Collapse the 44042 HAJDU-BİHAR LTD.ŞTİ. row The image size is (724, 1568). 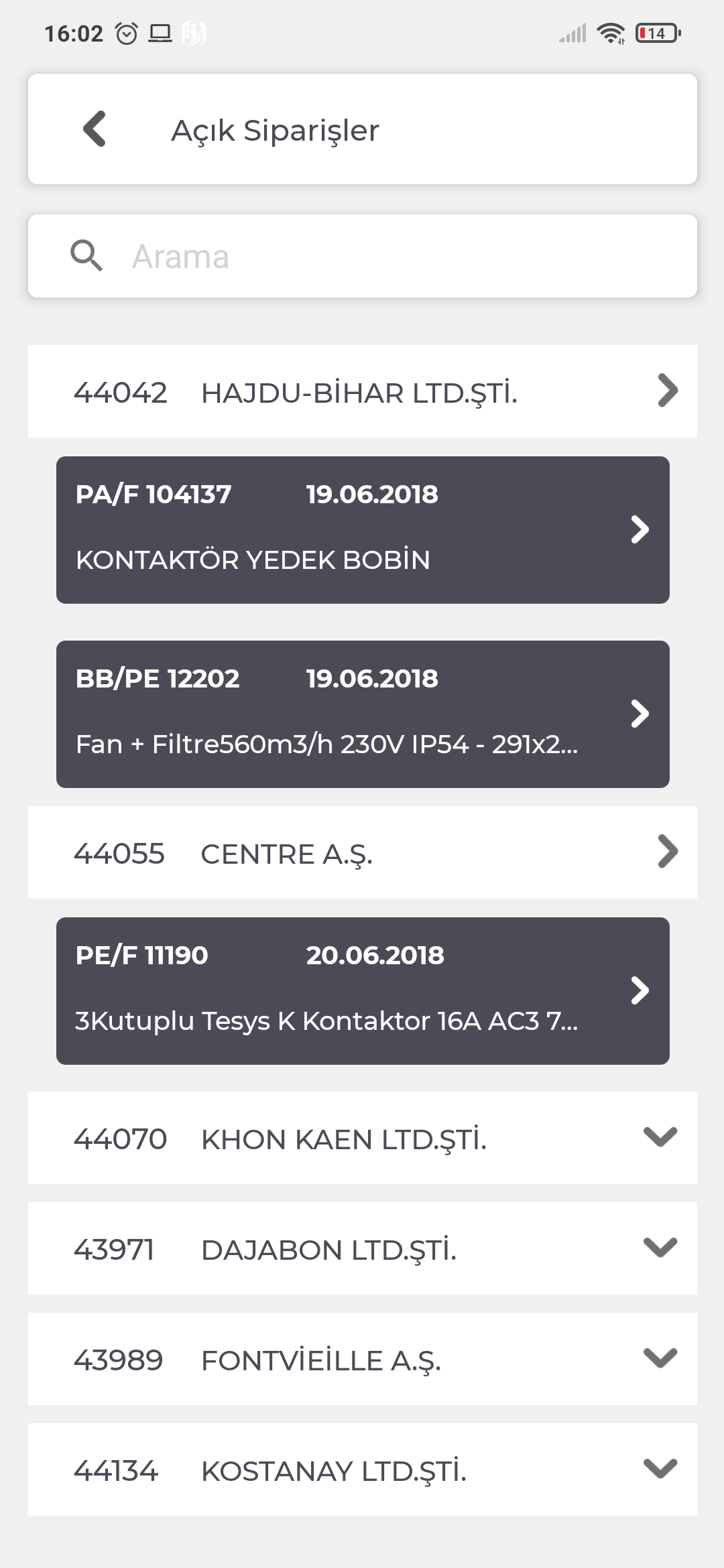pos(363,391)
